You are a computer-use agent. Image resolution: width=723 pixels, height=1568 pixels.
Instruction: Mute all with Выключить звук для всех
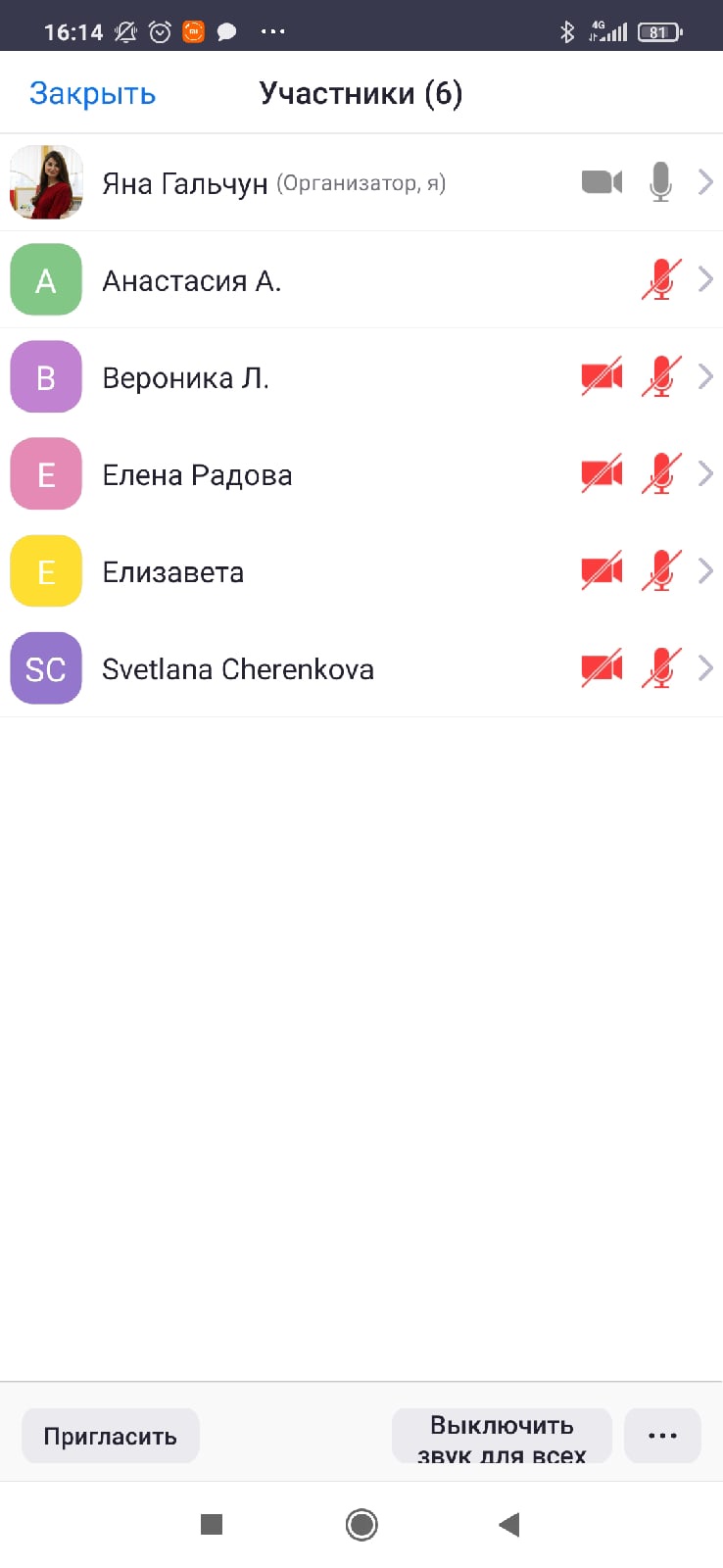[502, 1437]
